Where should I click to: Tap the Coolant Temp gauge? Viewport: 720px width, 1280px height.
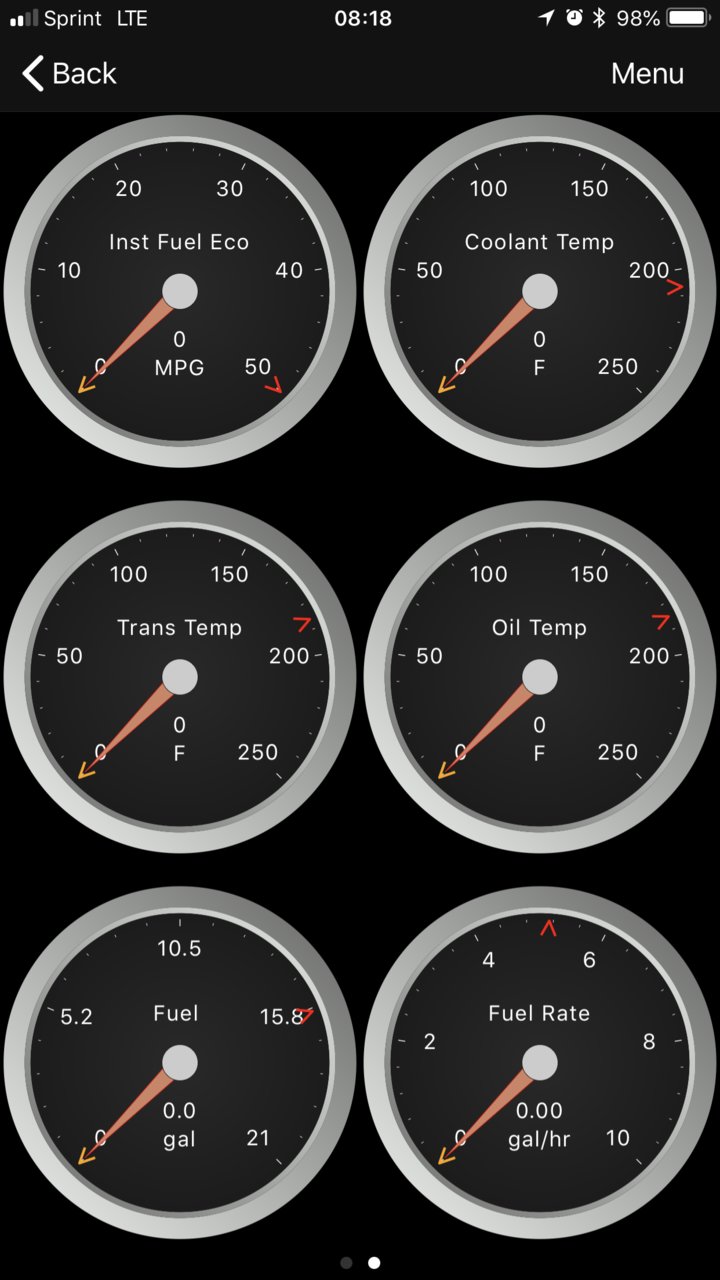(540, 291)
